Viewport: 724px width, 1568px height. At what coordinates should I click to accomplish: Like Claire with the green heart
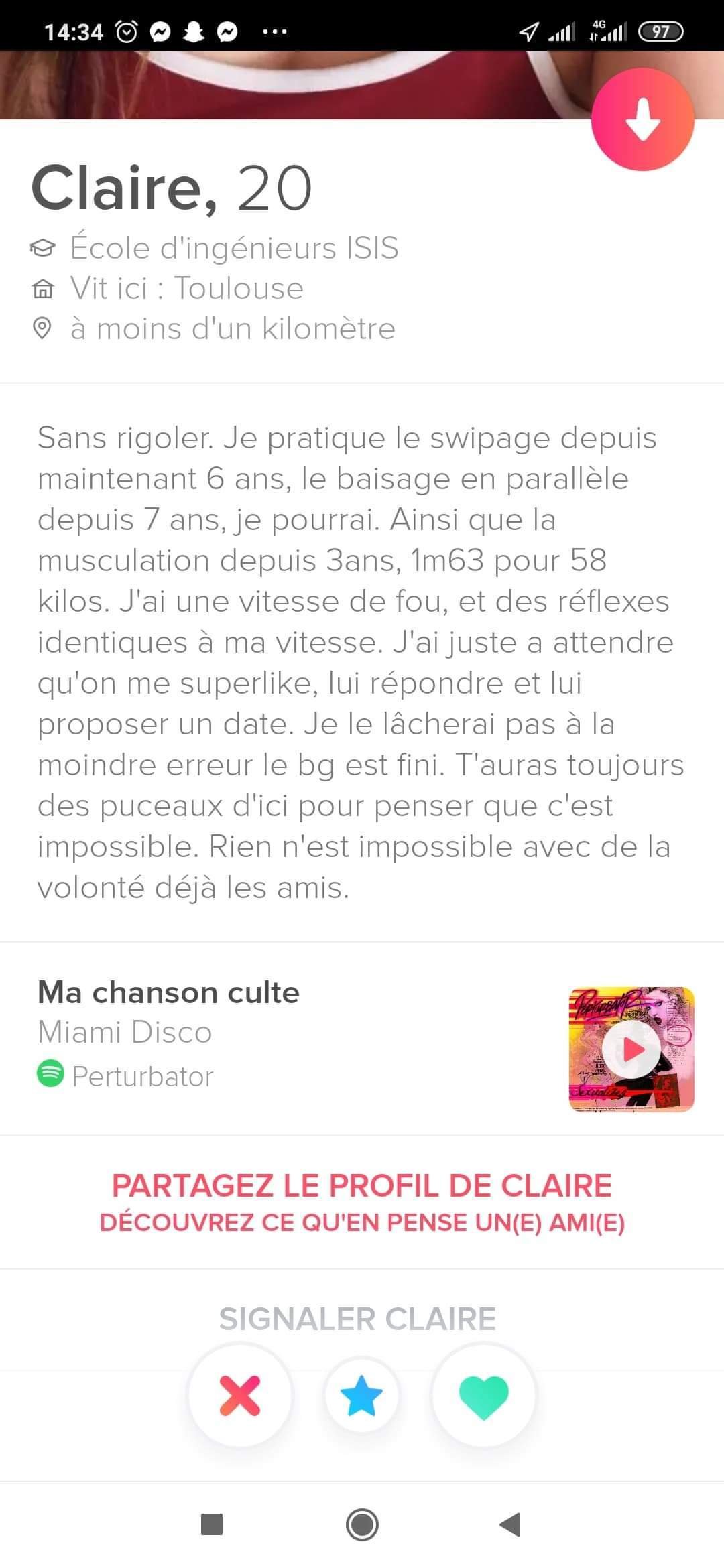point(484,1395)
